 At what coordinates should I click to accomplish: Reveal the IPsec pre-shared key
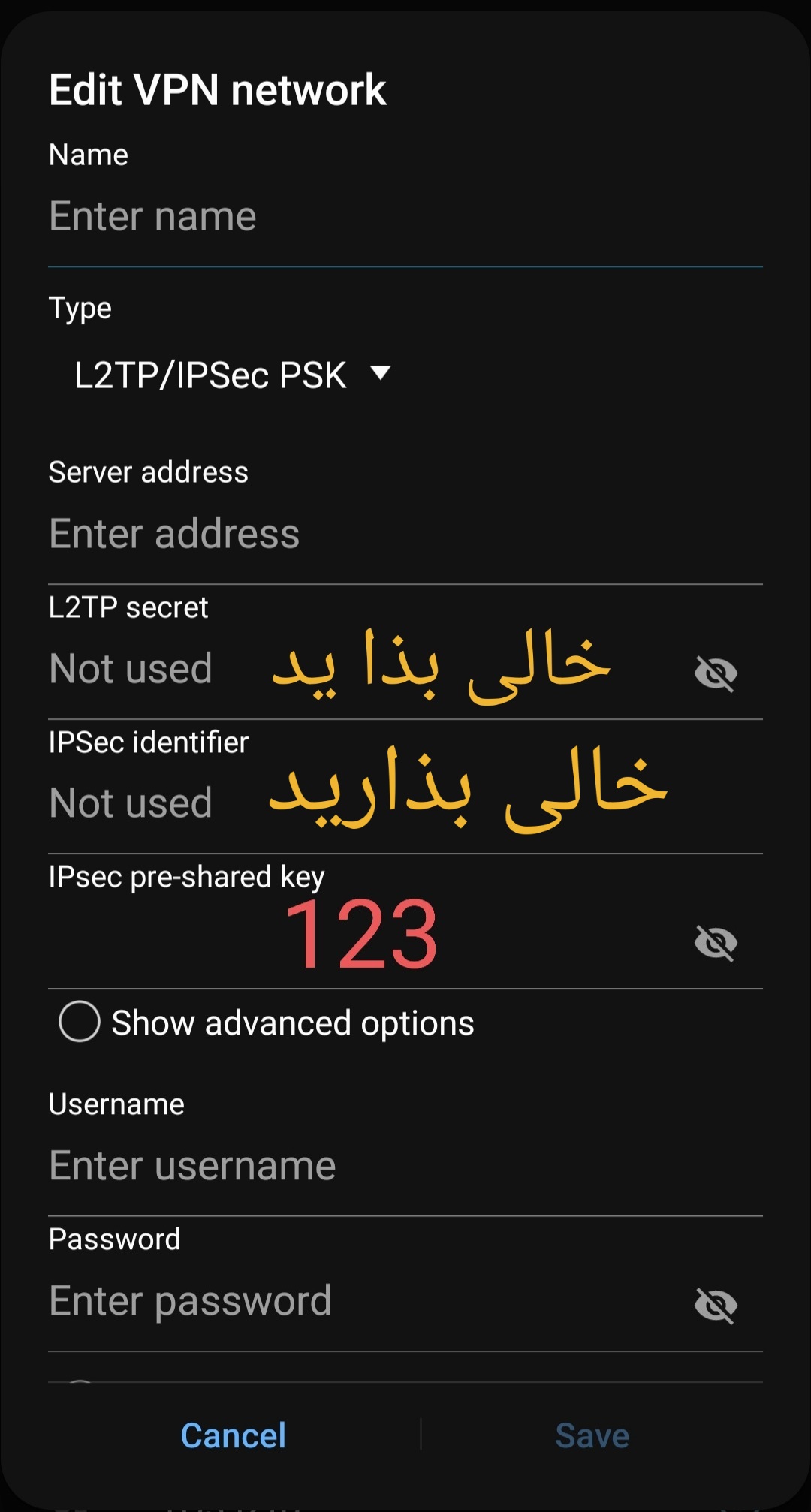pos(716,942)
